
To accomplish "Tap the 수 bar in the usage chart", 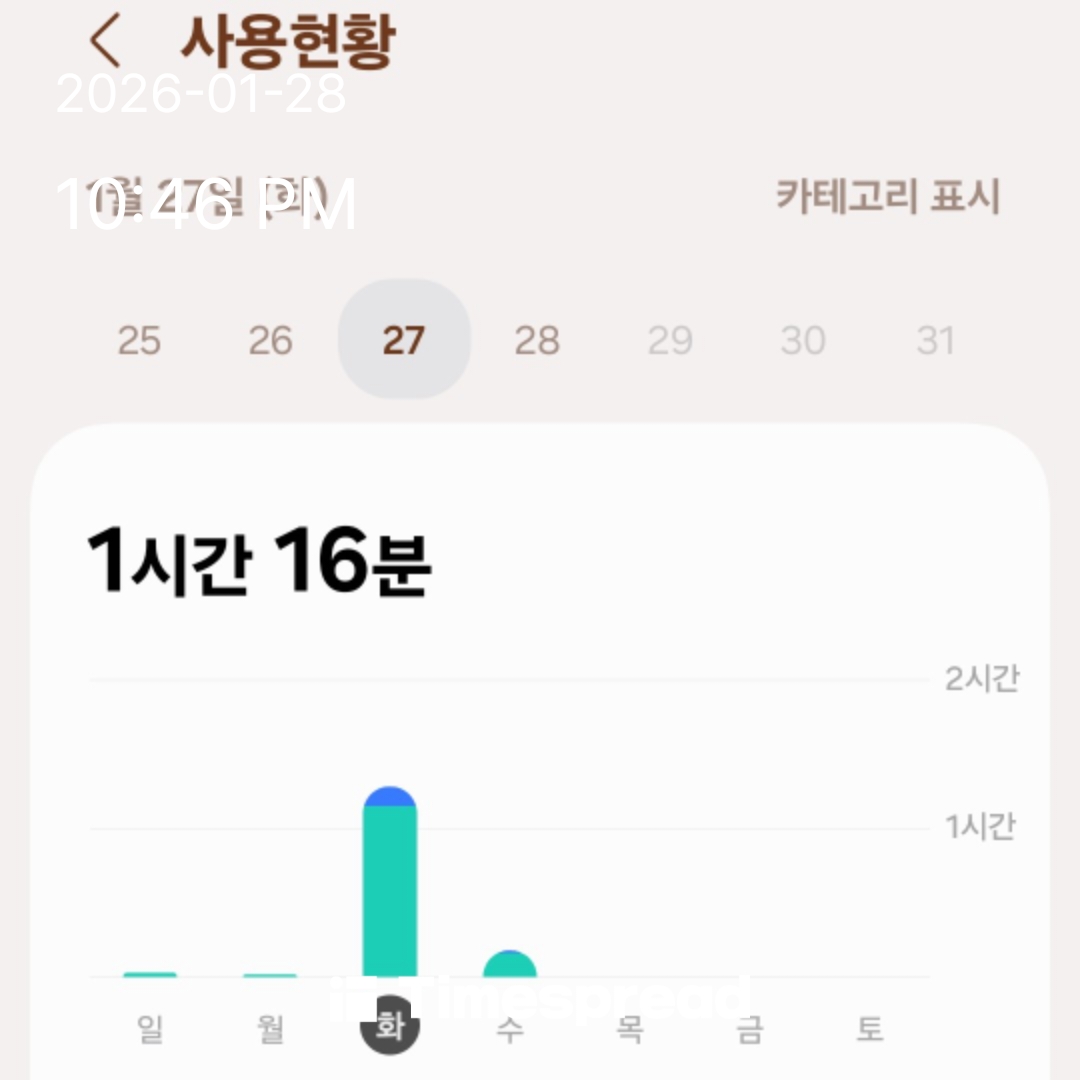I will (x=509, y=965).
